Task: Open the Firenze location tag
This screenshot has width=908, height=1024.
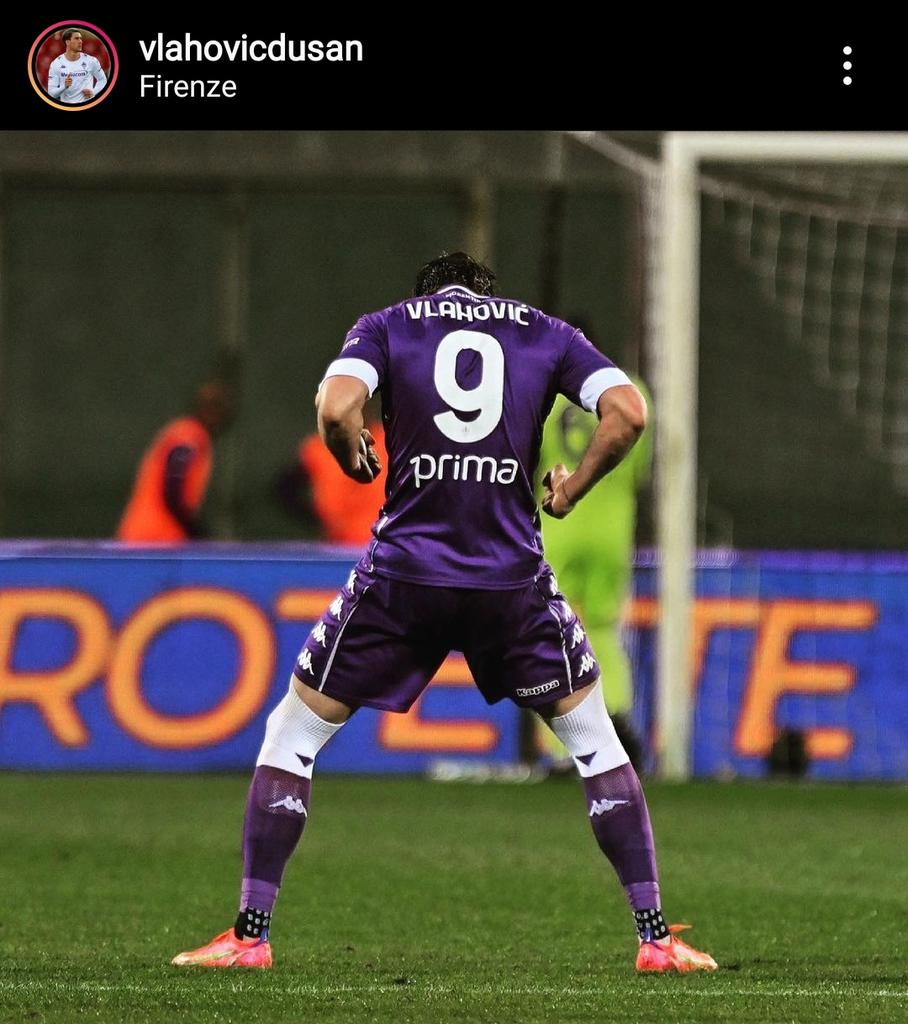Action: (x=188, y=87)
